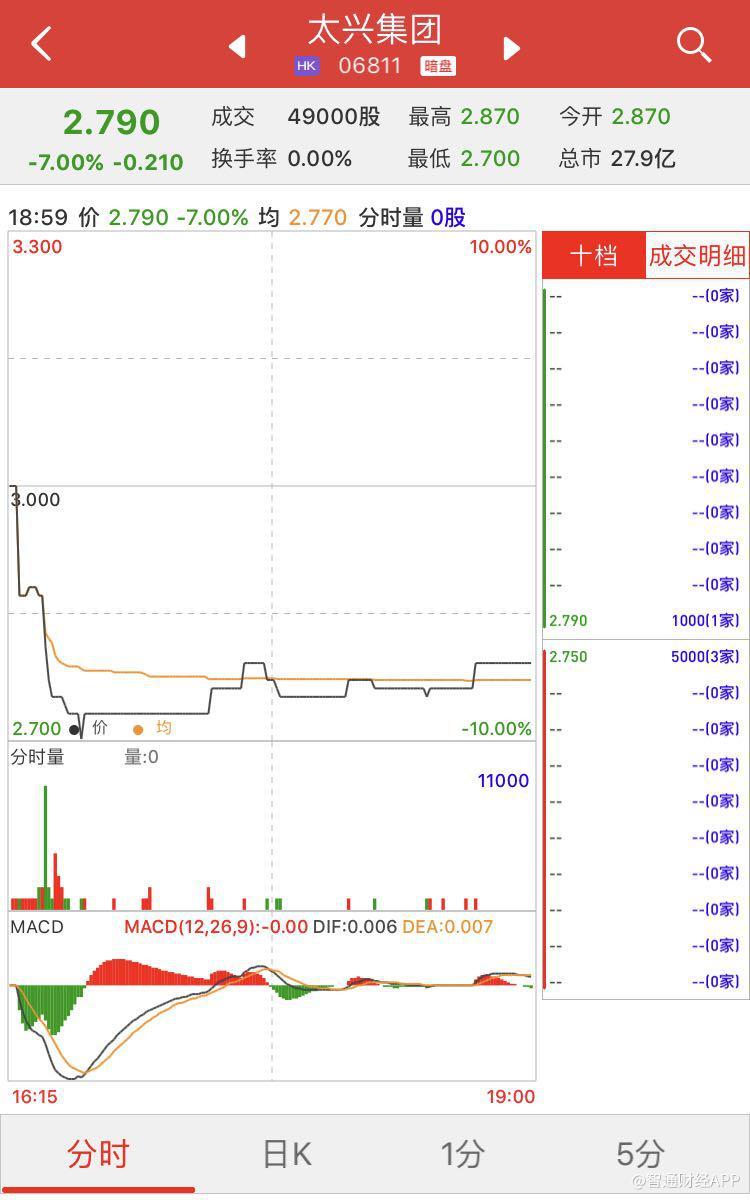
Task: Select the 分时 chart tab
Action: click(98, 1154)
